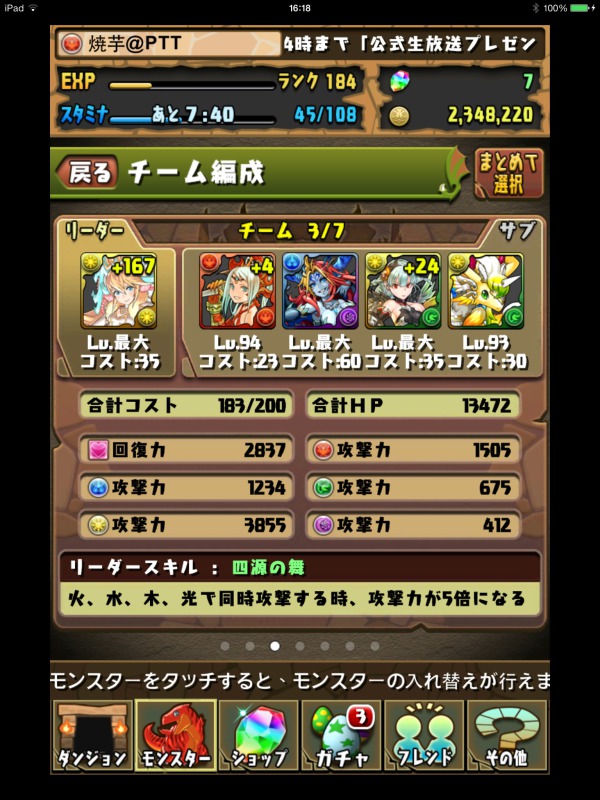The image size is (600, 800).
Task: Switch to the フレンド tab
Action: [424, 735]
